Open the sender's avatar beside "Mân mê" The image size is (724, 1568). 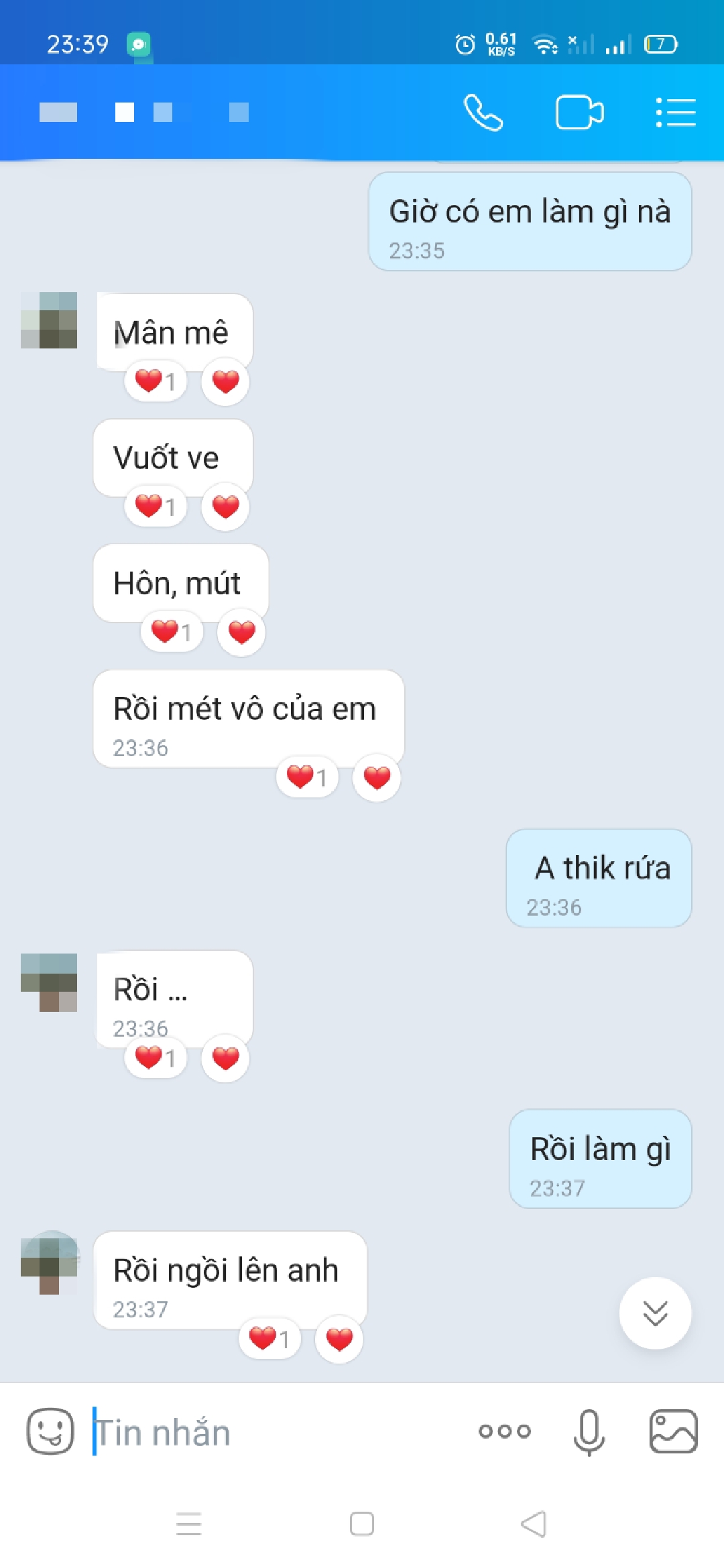tap(49, 320)
